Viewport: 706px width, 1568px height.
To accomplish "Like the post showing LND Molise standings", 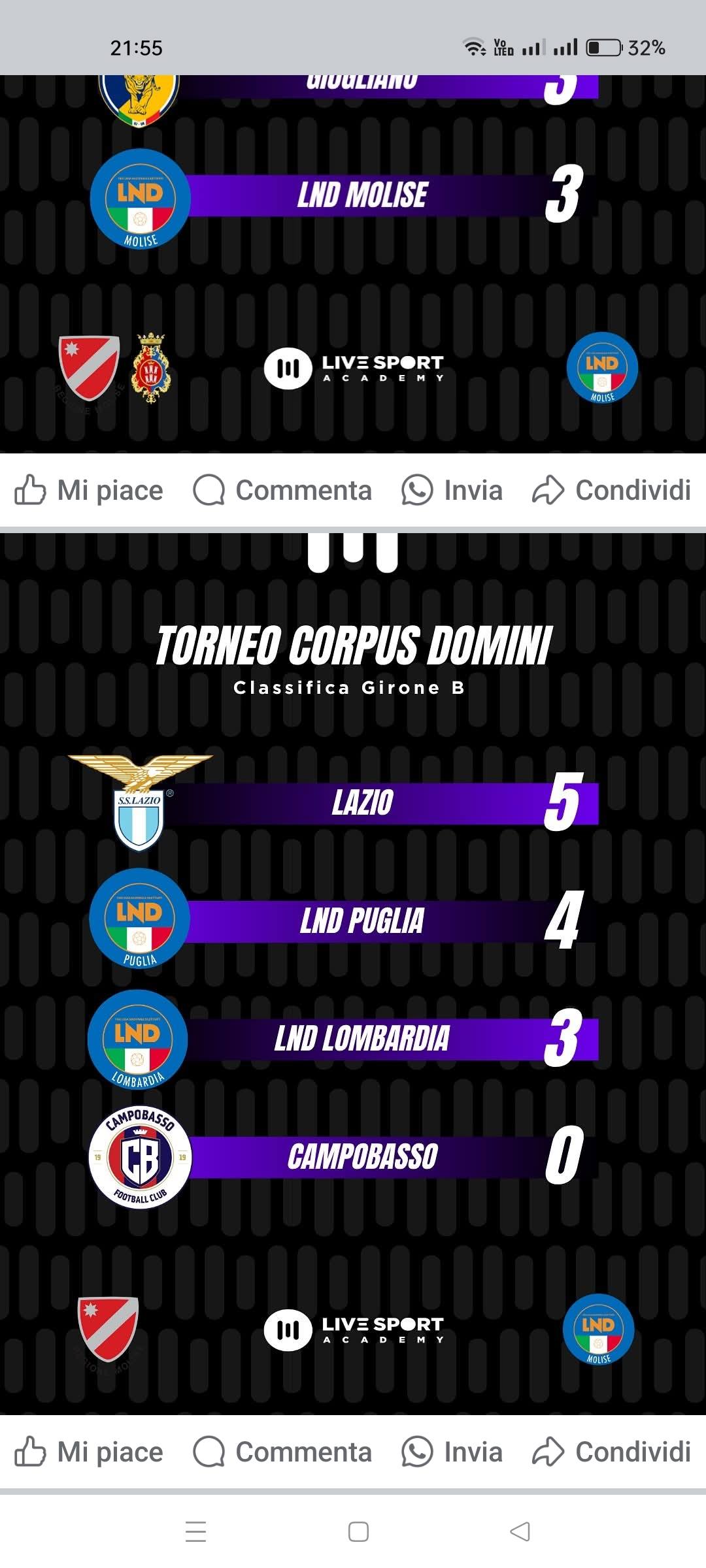I will pyautogui.click(x=89, y=490).
